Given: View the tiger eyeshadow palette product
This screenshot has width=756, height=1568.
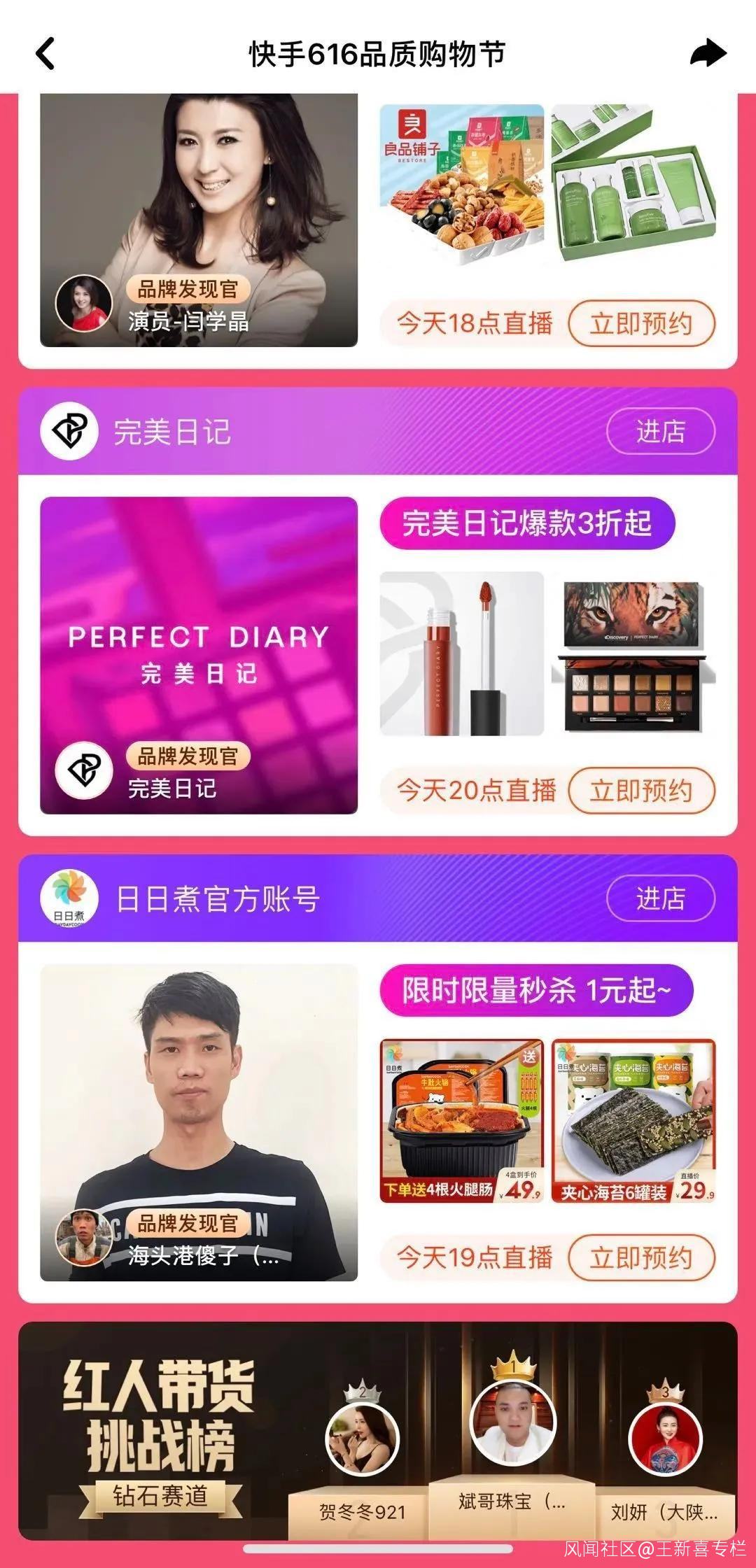Looking at the screenshot, I should coord(633,654).
